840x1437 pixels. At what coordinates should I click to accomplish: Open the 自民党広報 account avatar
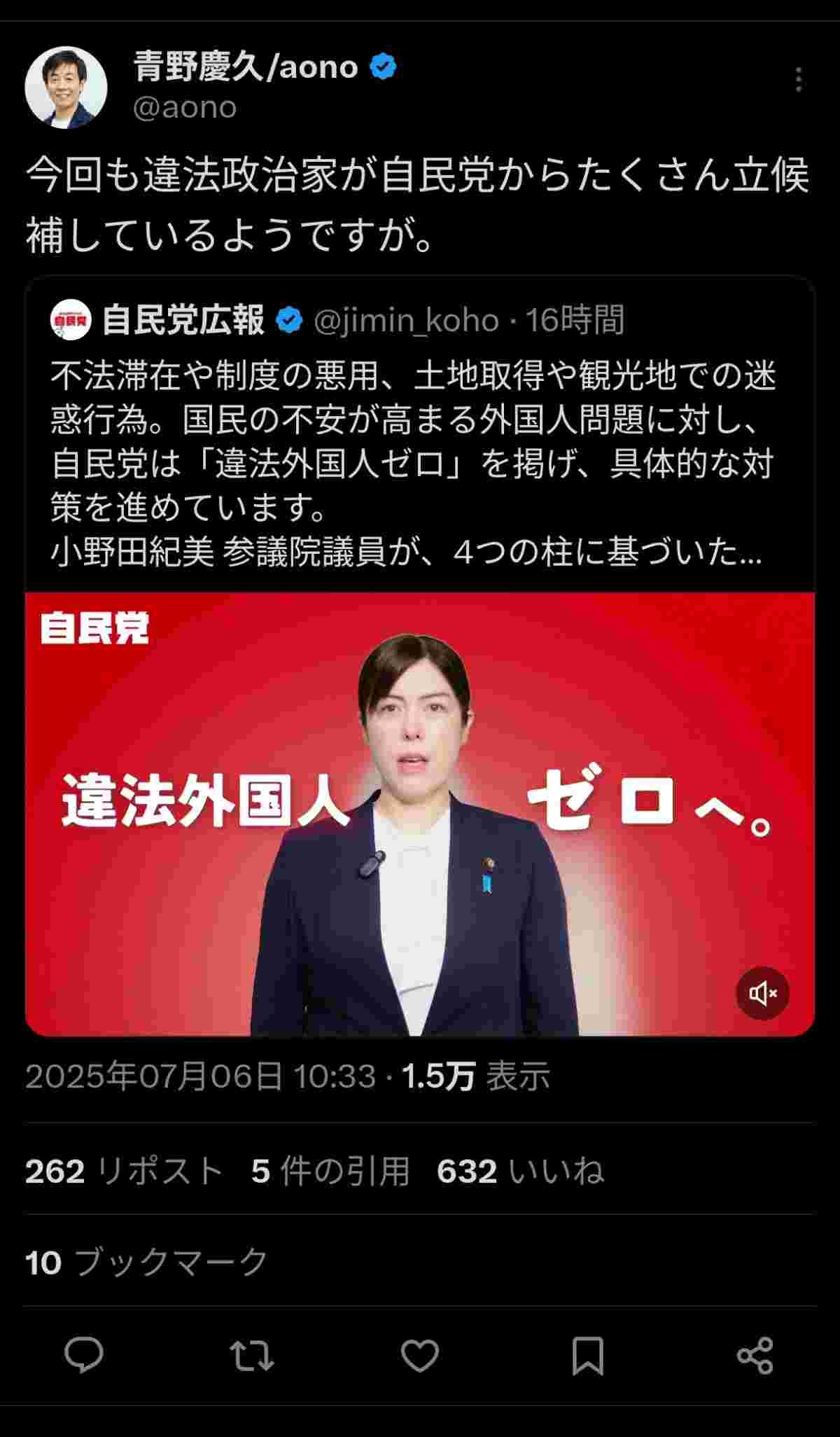(71, 320)
